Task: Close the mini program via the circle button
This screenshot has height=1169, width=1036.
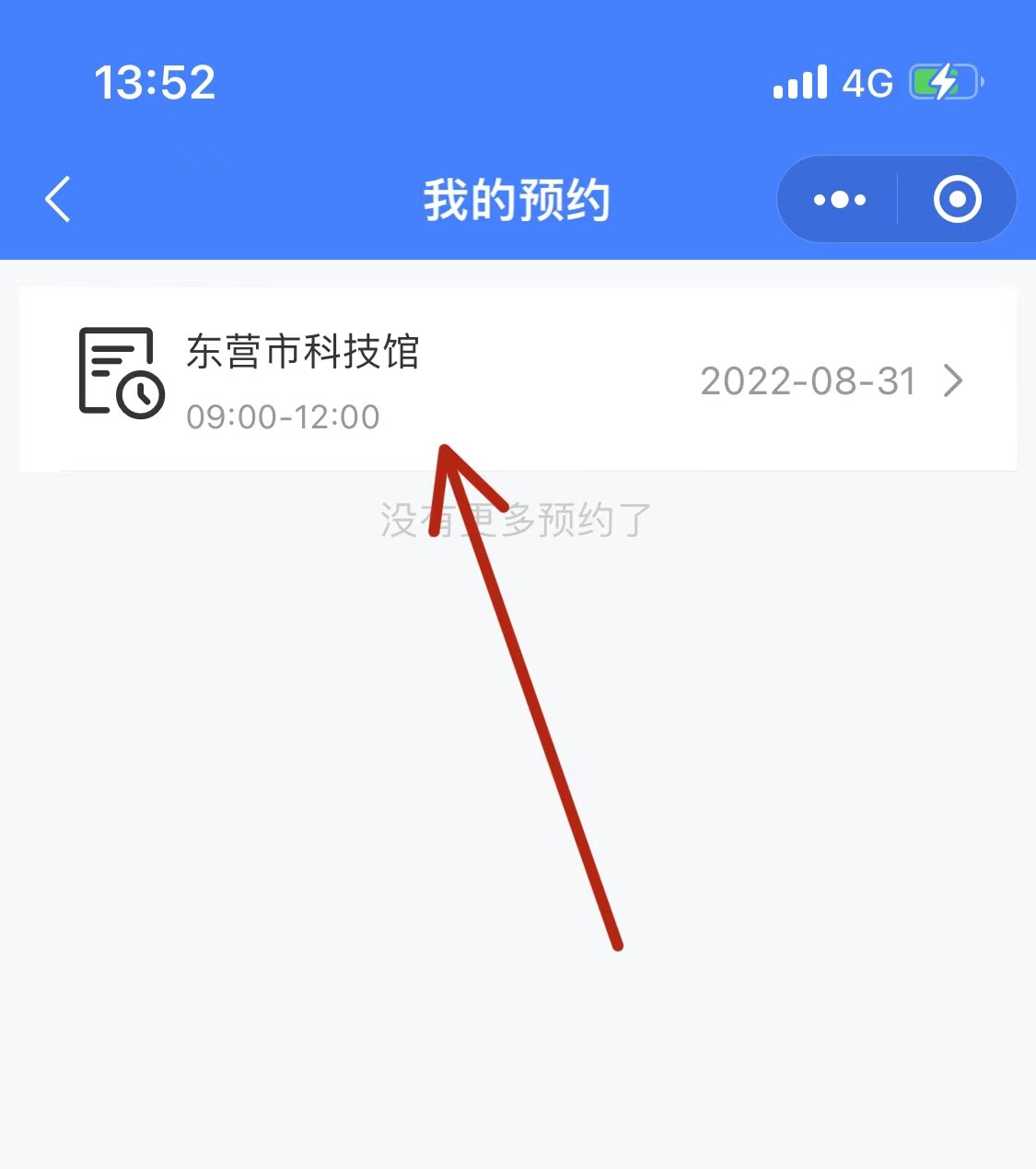Action: coord(957,199)
